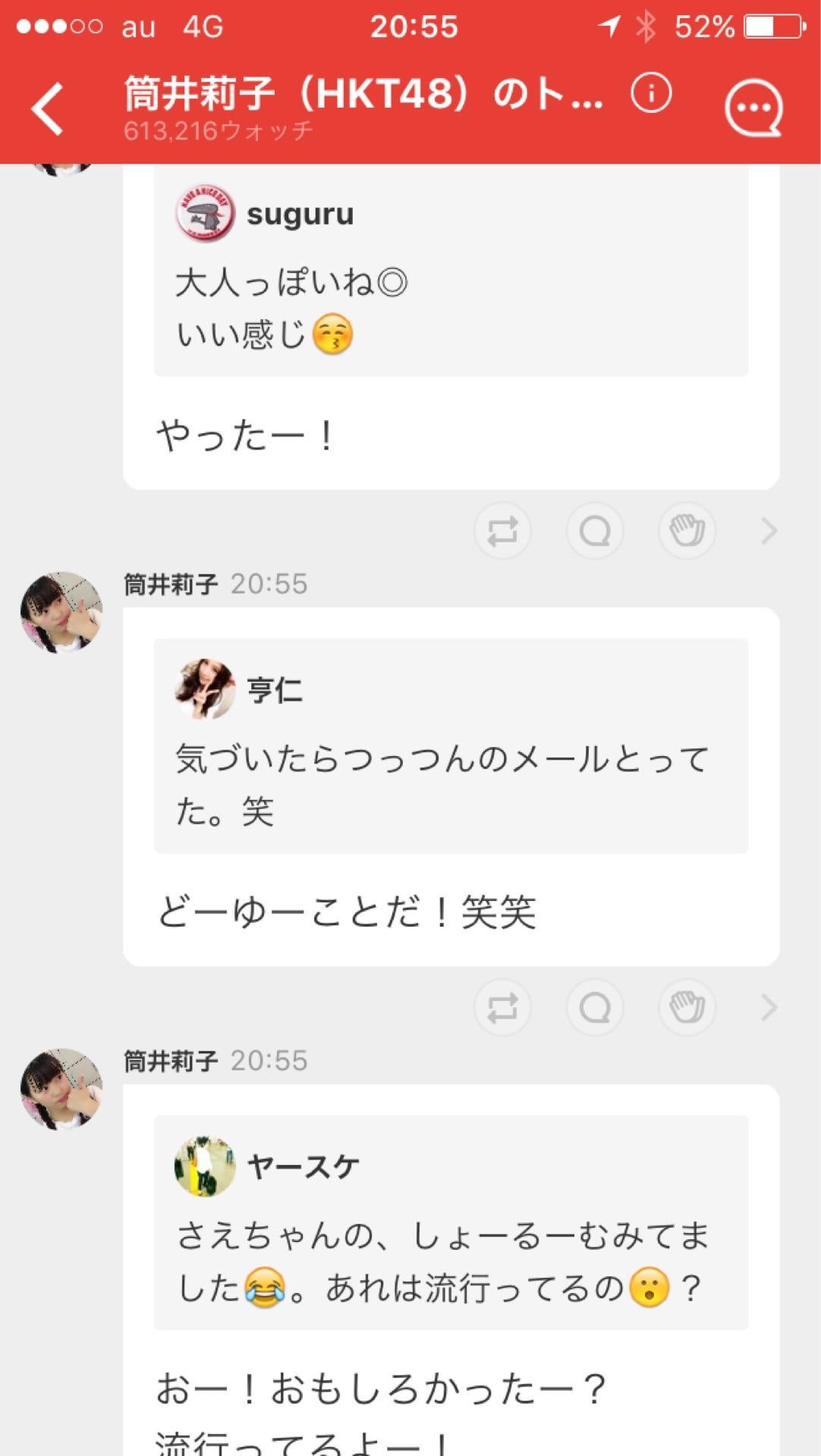Repost the reply to 亨仁
Image resolution: width=821 pixels, height=1456 pixels.
(x=502, y=1008)
